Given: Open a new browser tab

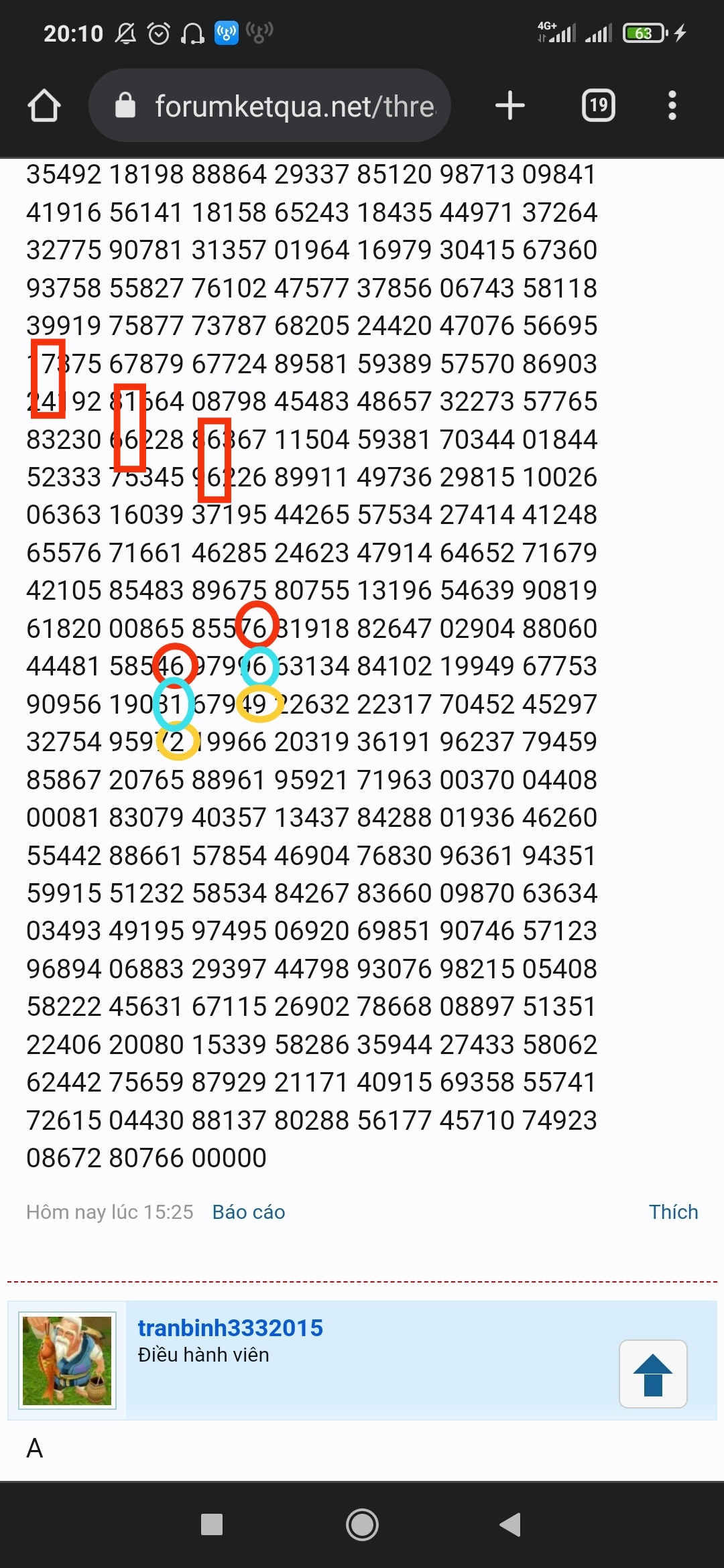Looking at the screenshot, I should point(510,105).
